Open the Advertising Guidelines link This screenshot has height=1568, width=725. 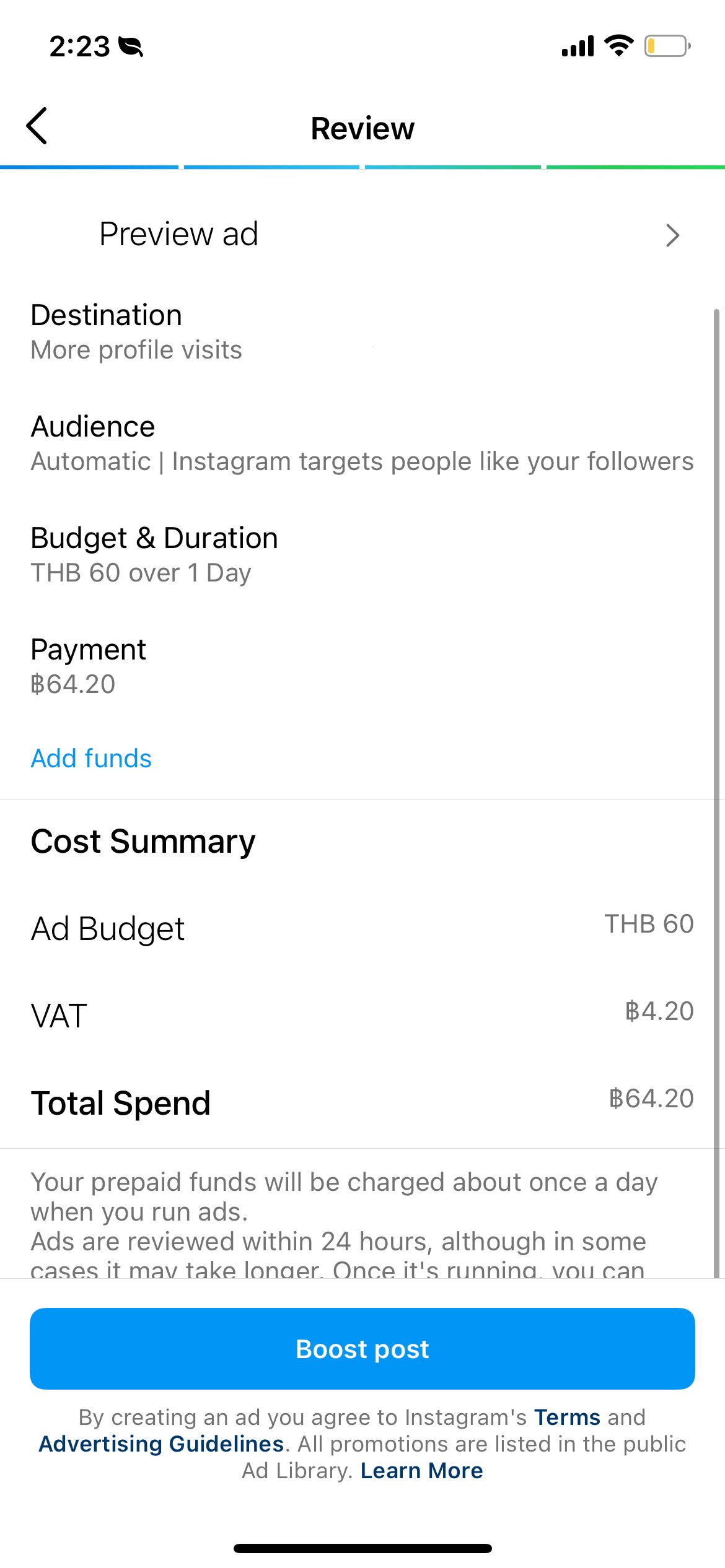161,1444
